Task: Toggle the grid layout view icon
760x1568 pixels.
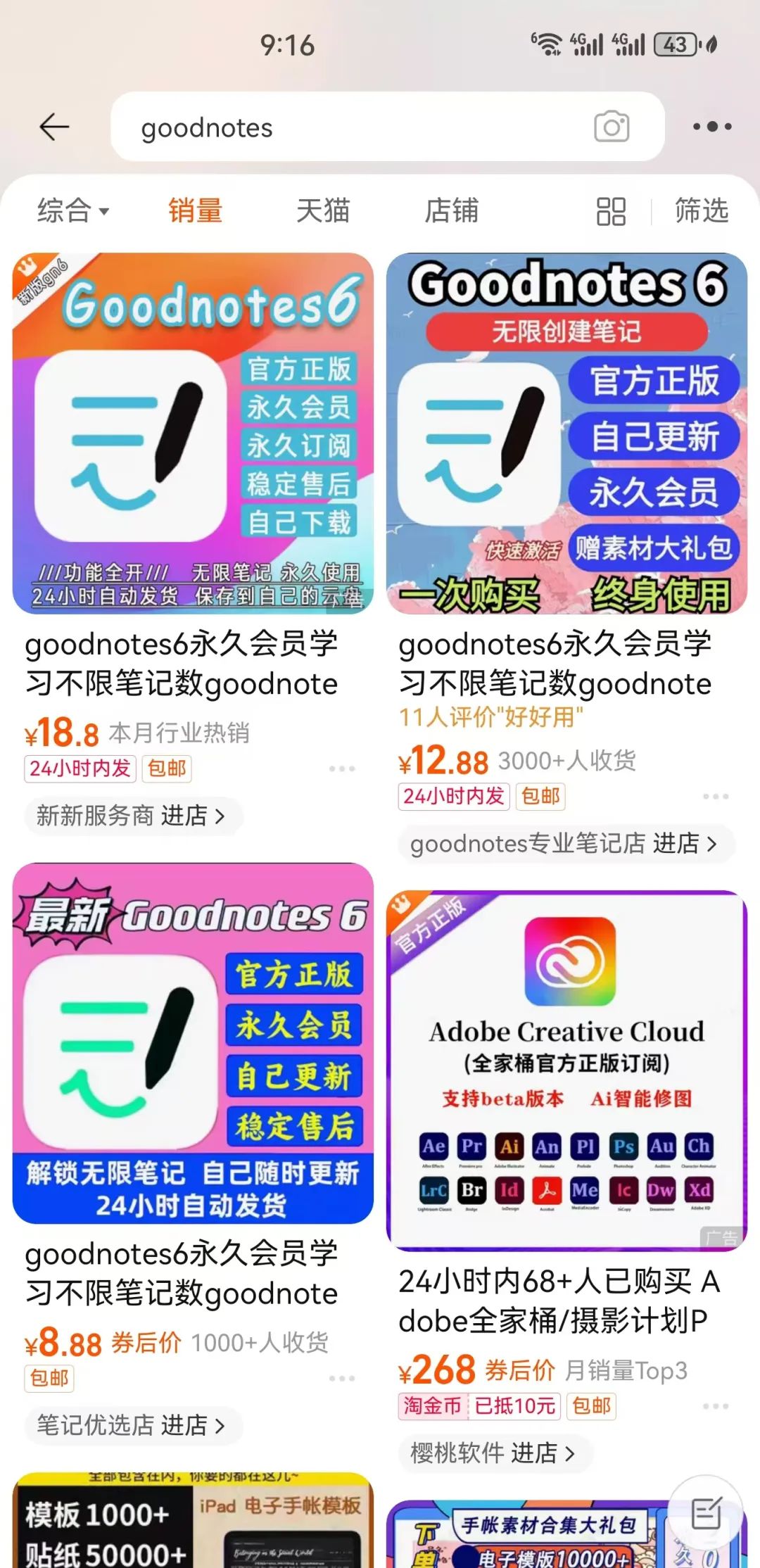Action: point(611,211)
